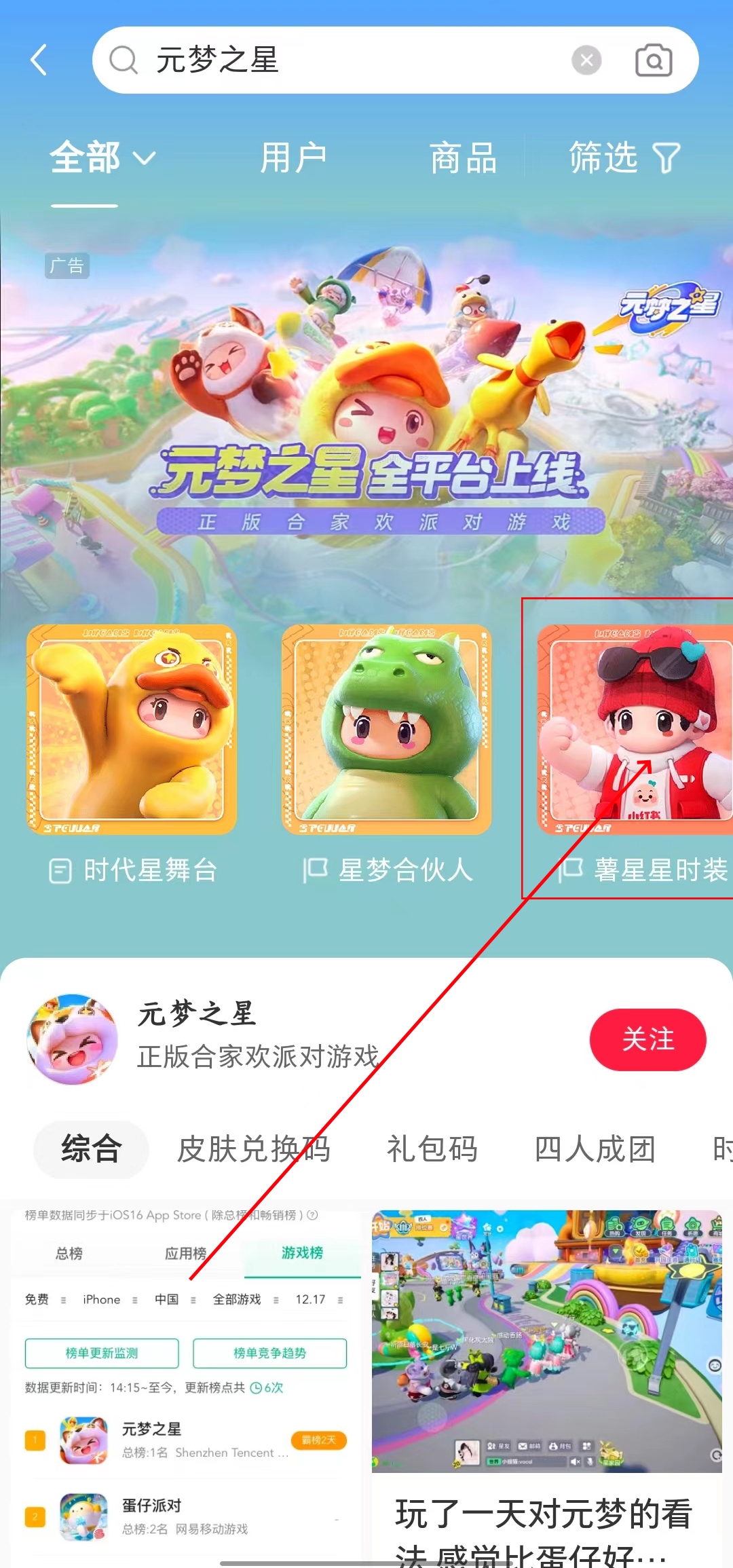The image size is (733, 1568).
Task: Expand the 全部 dropdown
Action: [x=102, y=157]
